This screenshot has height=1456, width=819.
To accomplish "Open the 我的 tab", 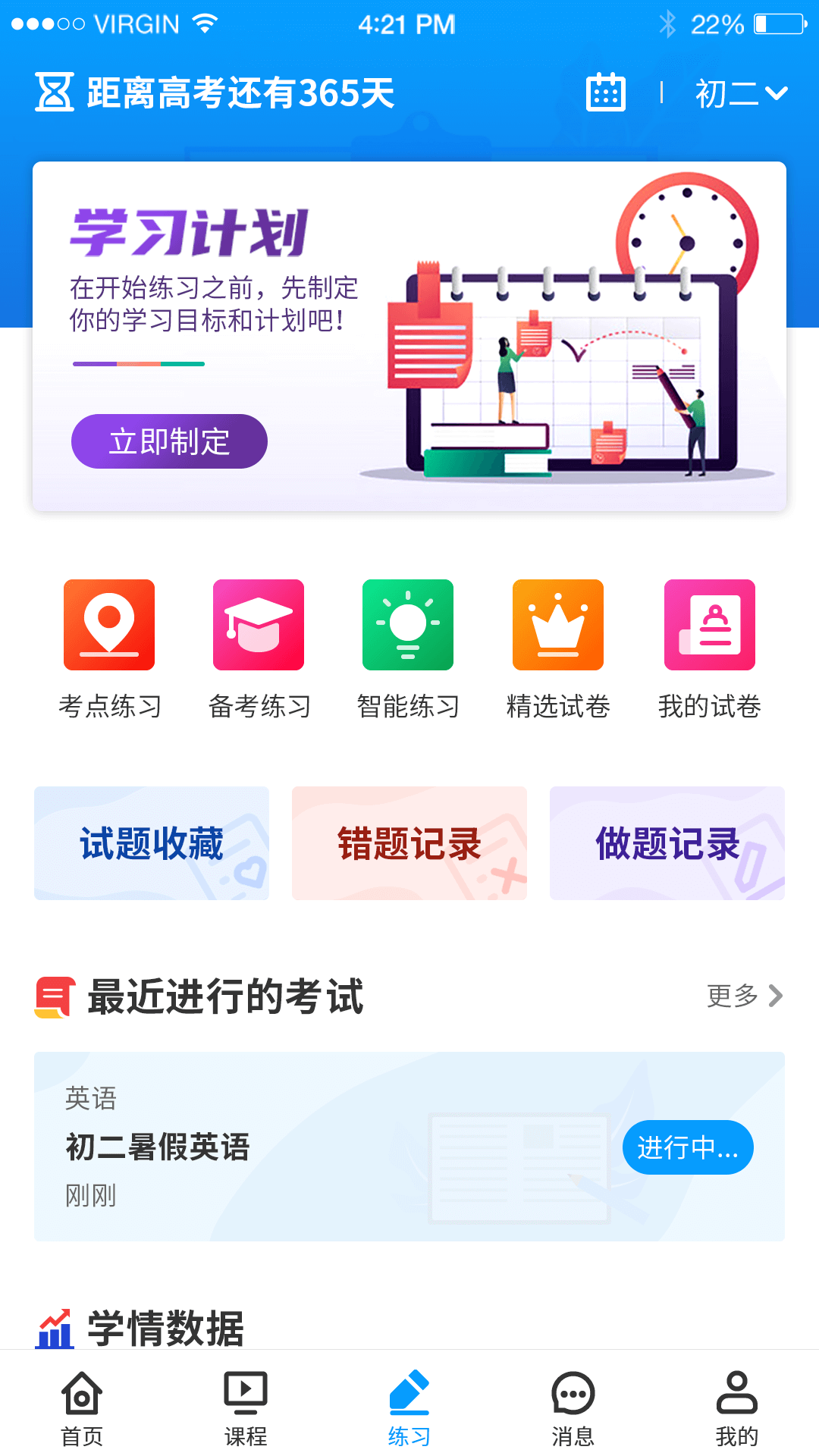I will click(736, 1407).
